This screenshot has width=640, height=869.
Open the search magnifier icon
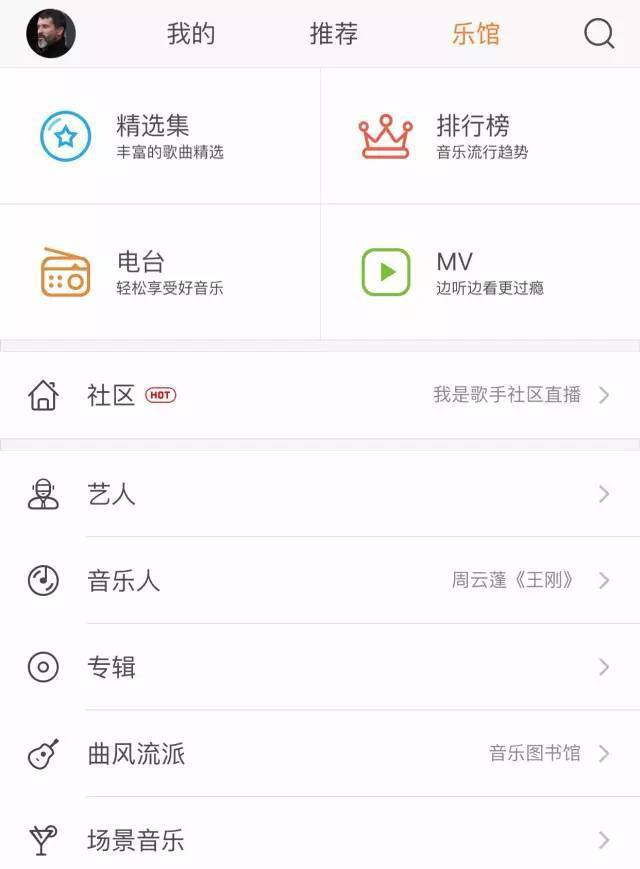599,34
